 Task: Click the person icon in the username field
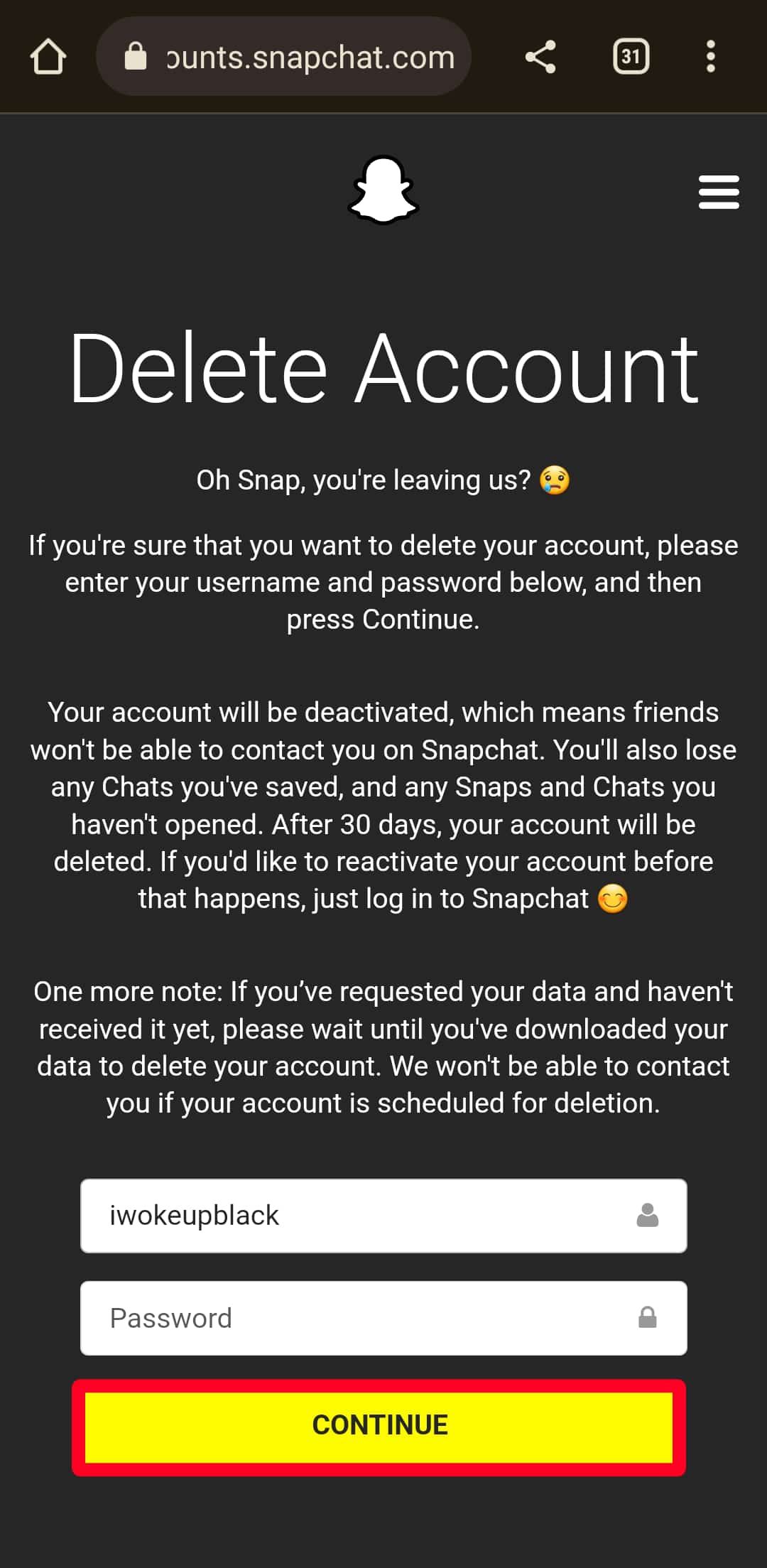coord(645,1215)
